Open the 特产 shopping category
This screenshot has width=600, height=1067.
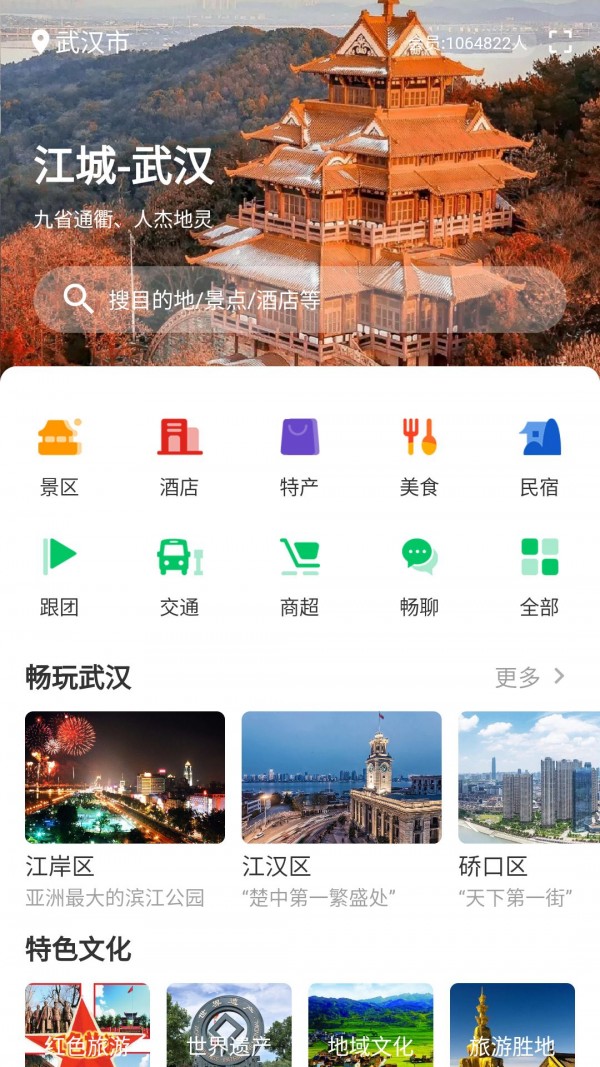click(299, 456)
